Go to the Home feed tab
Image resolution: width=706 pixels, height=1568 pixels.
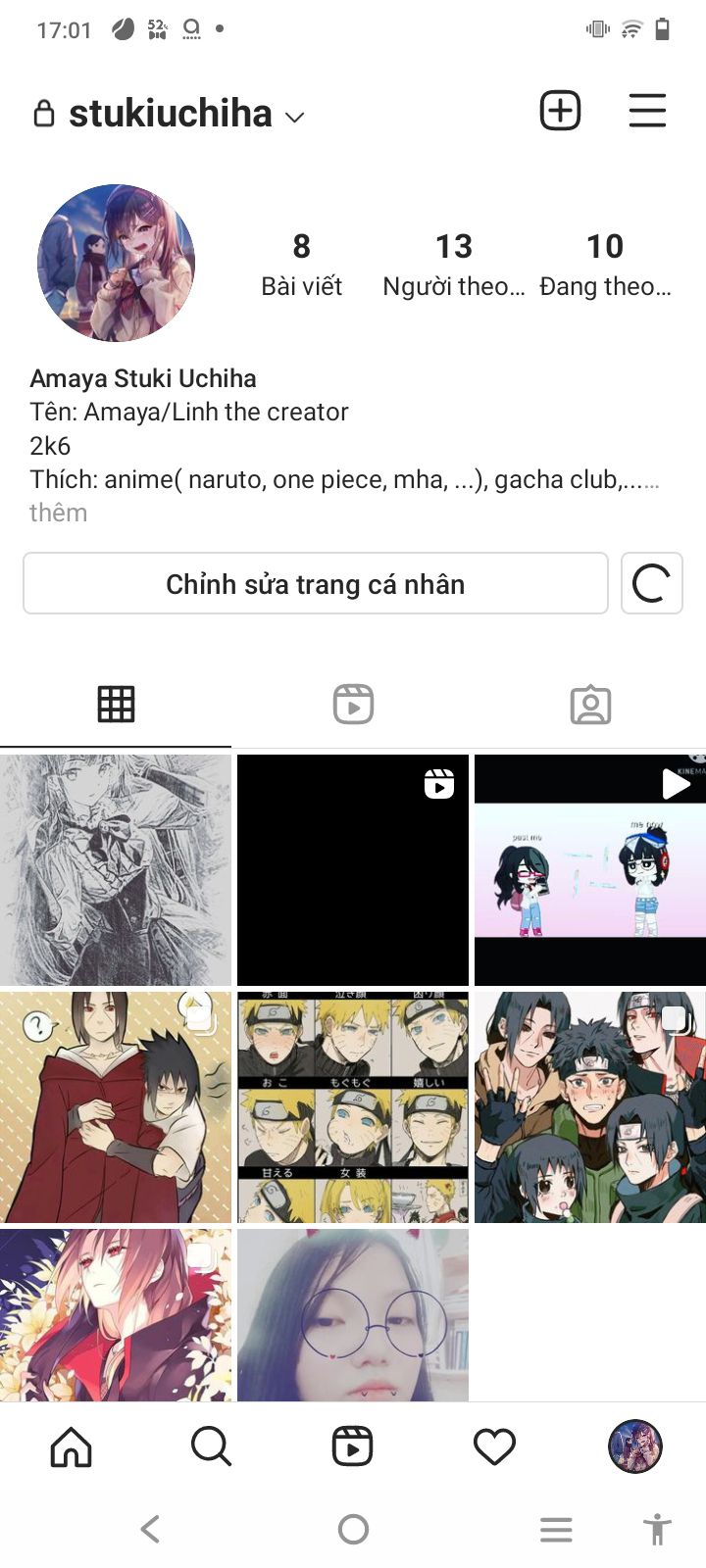[71, 1446]
